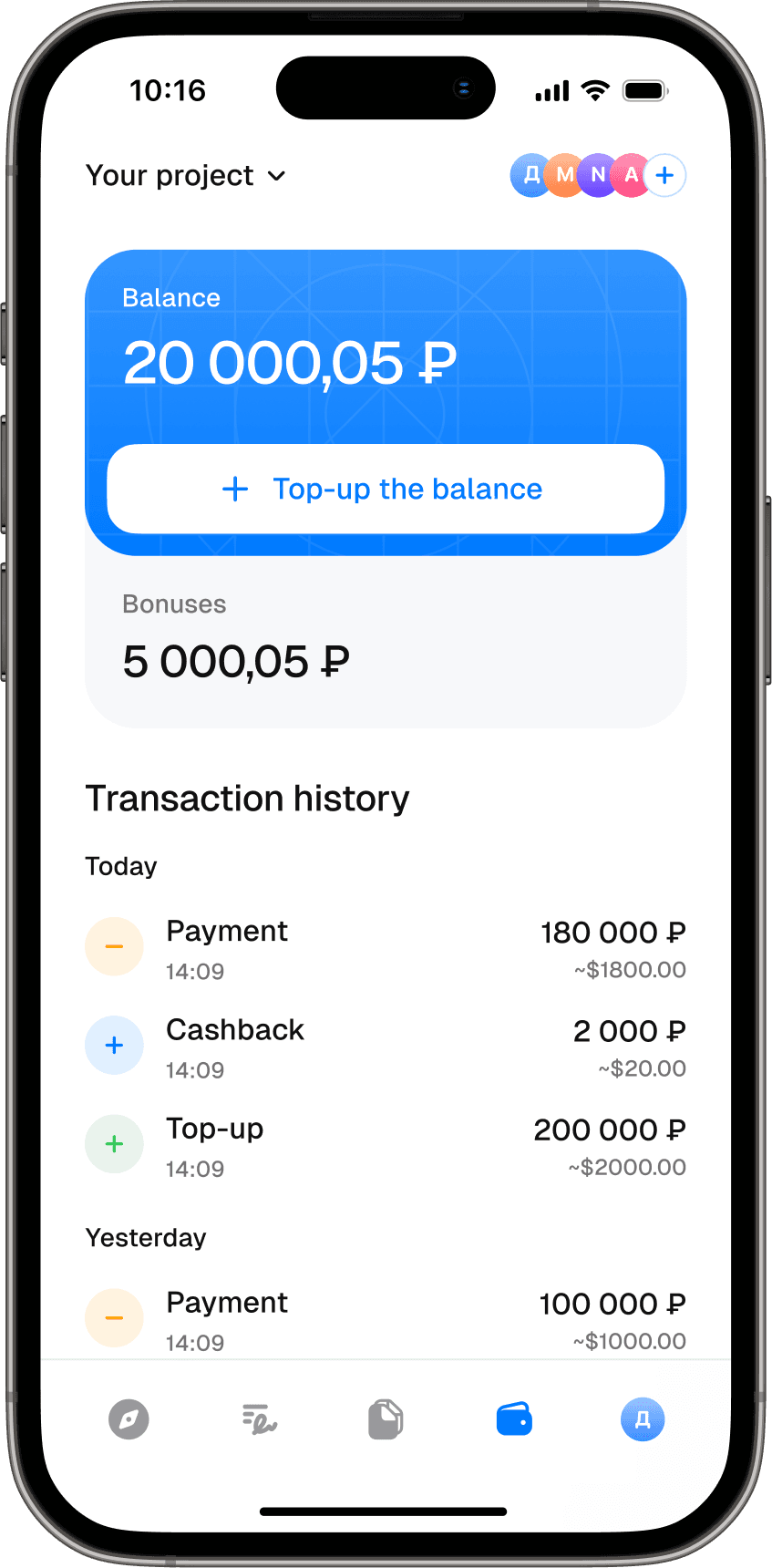Open the member avatars group
Image resolution: width=772 pixels, height=1568 pixels.
click(580, 176)
